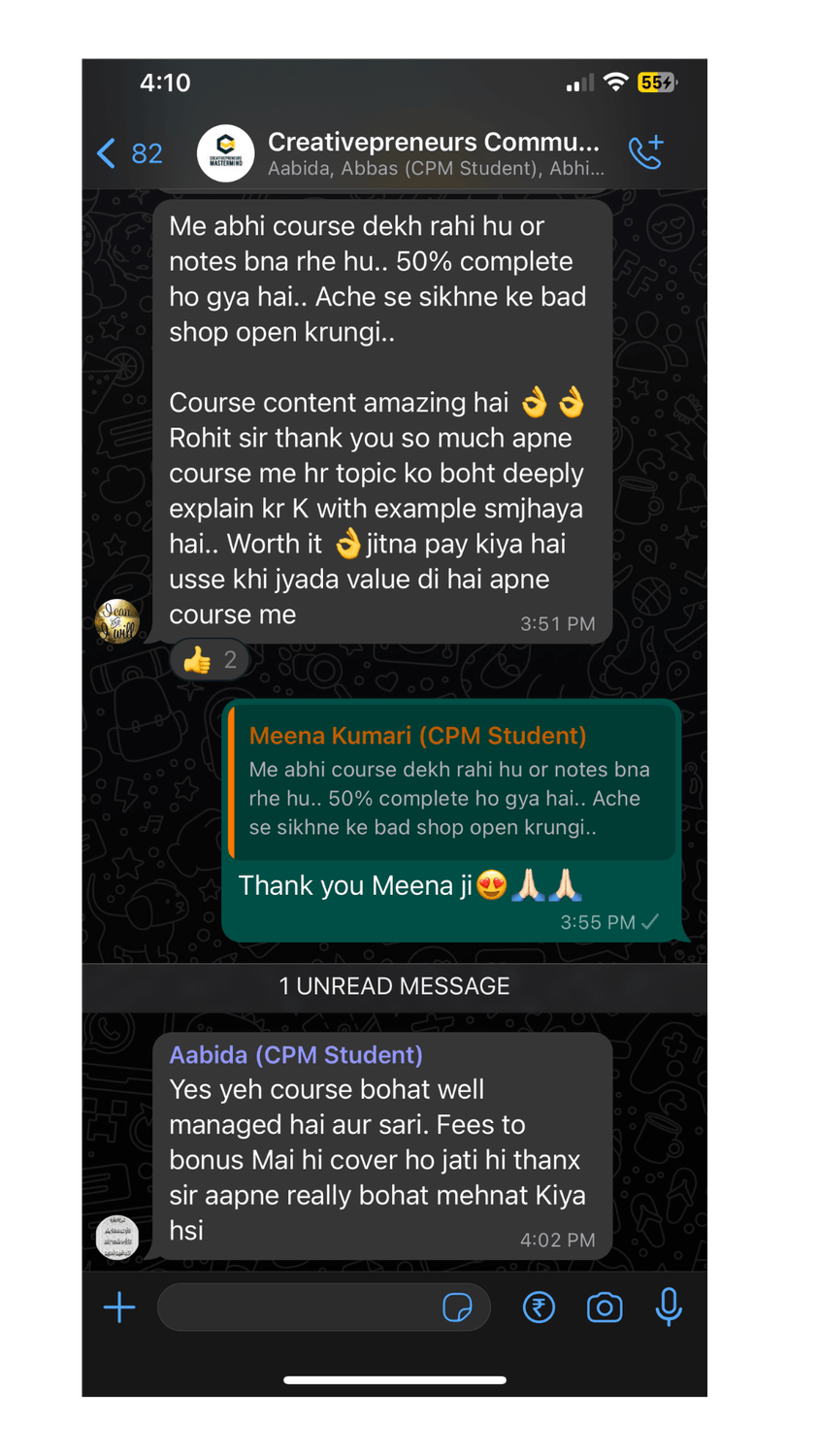Open the rupee payment option

539,1307
